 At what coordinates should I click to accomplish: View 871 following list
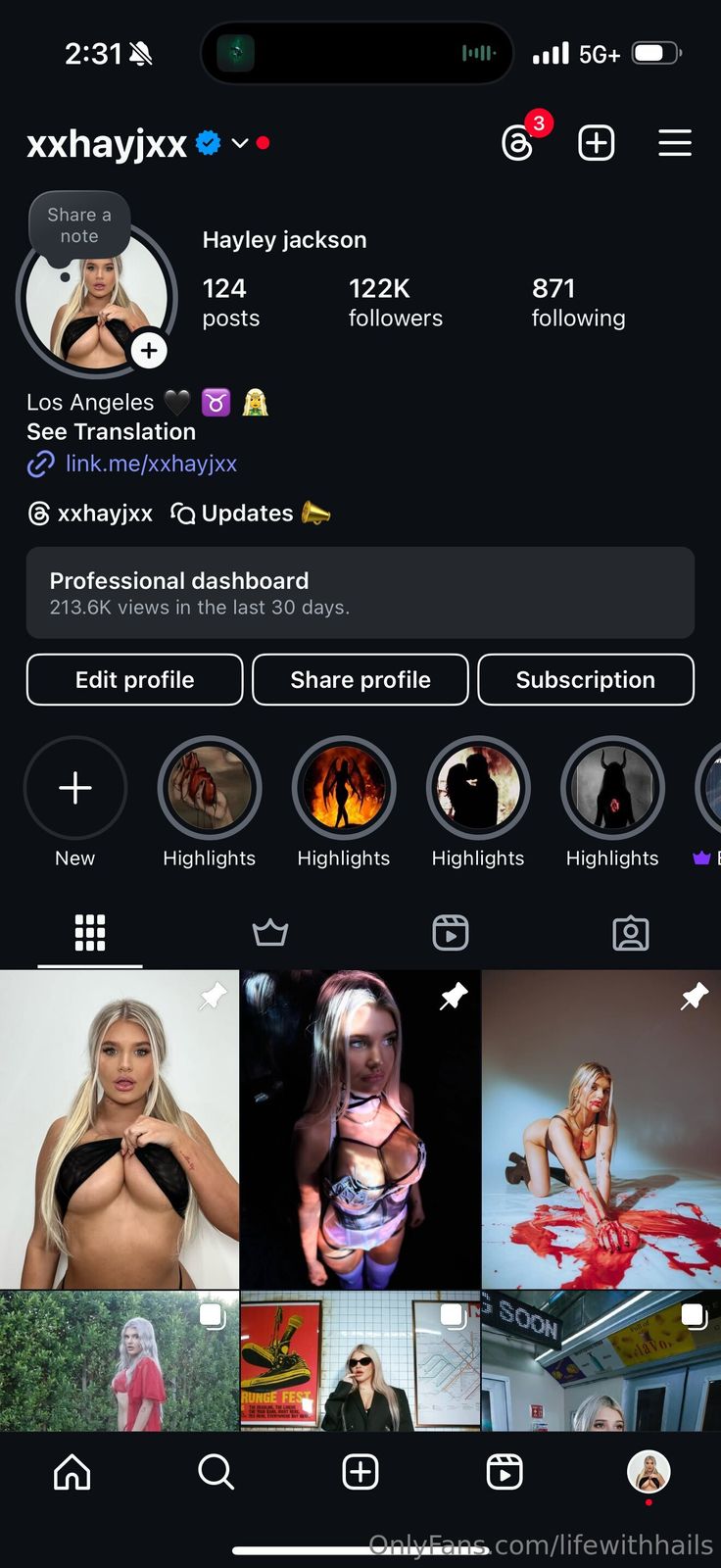578,302
